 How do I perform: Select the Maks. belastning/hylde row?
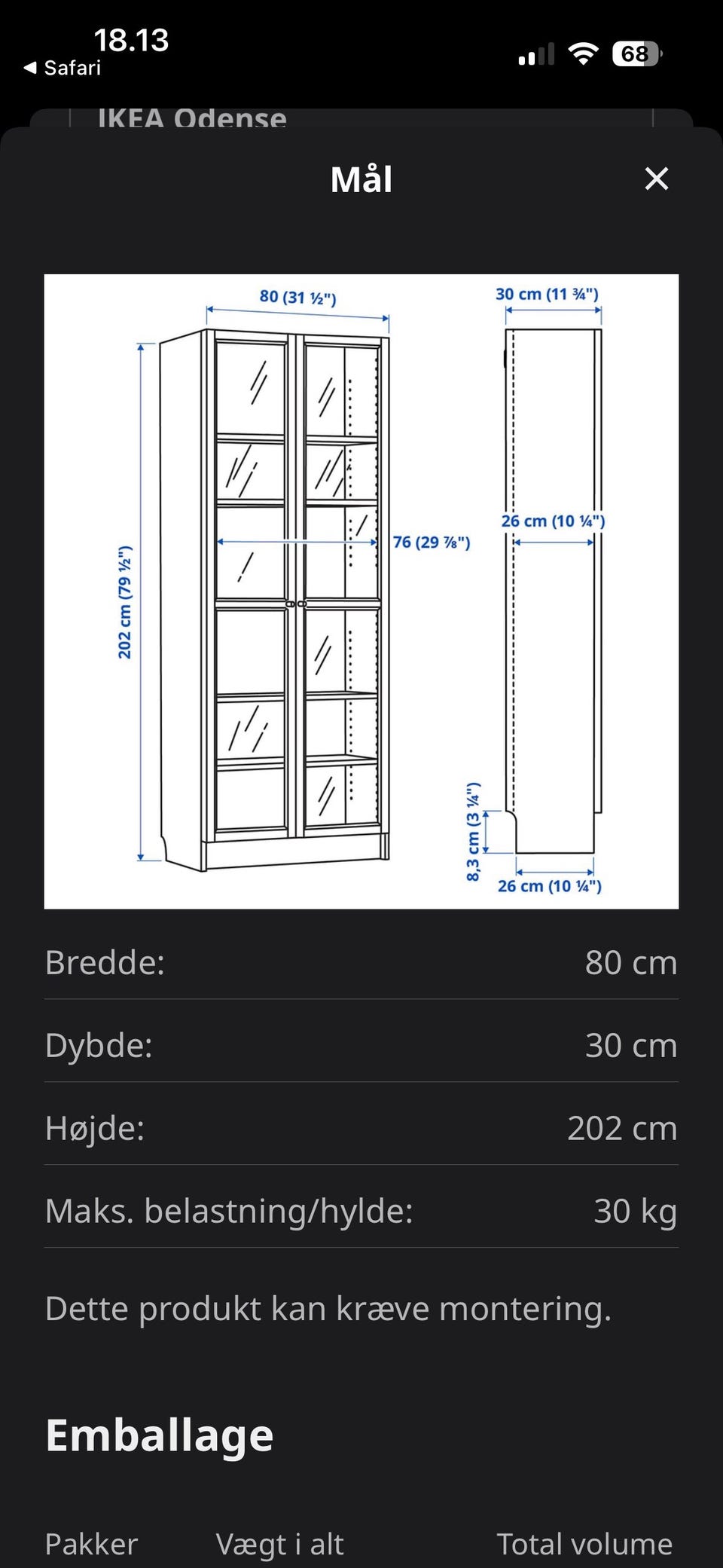pos(361,1211)
